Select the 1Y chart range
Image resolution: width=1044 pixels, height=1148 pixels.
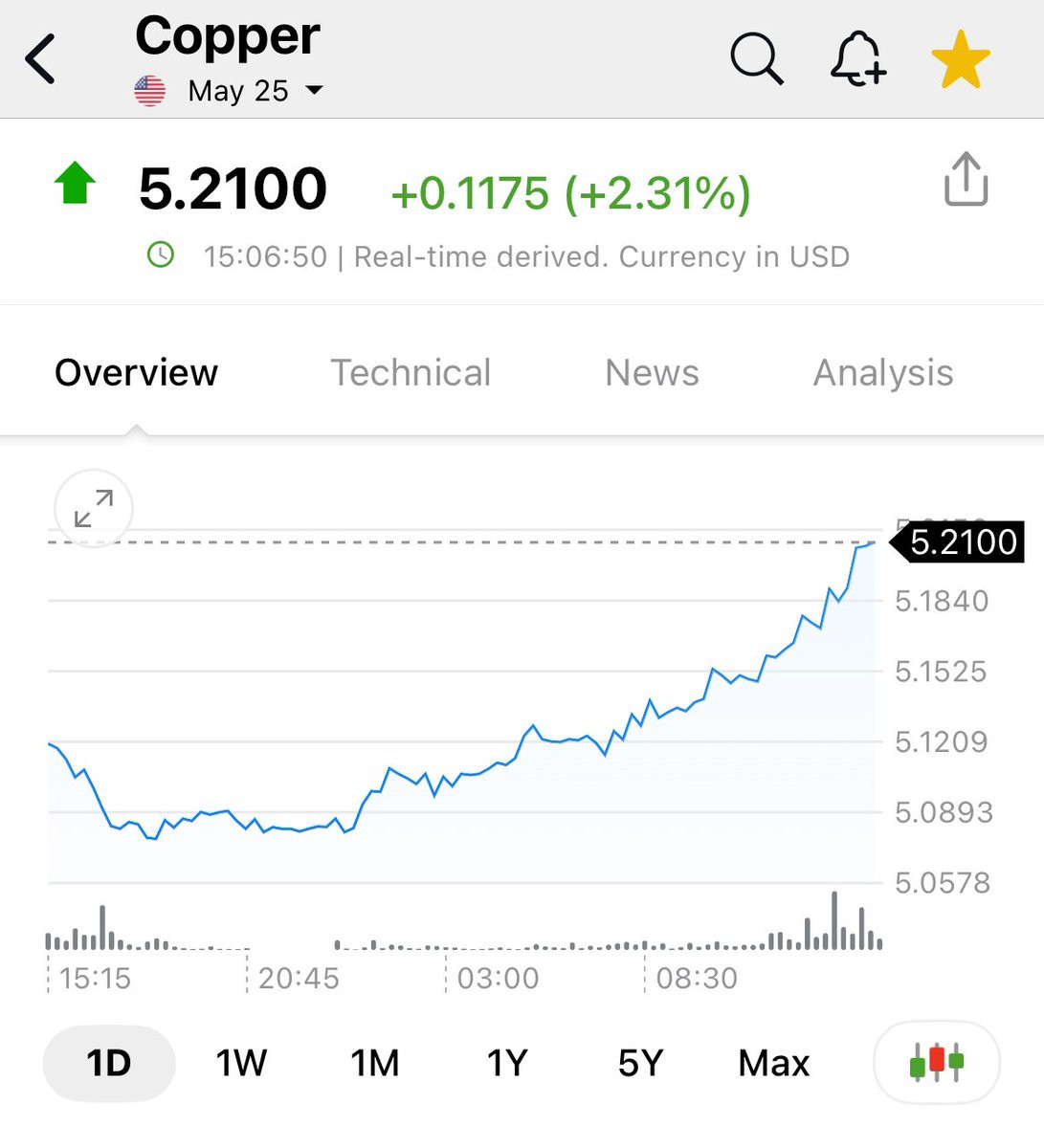pyautogui.click(x=507, y=1063)
